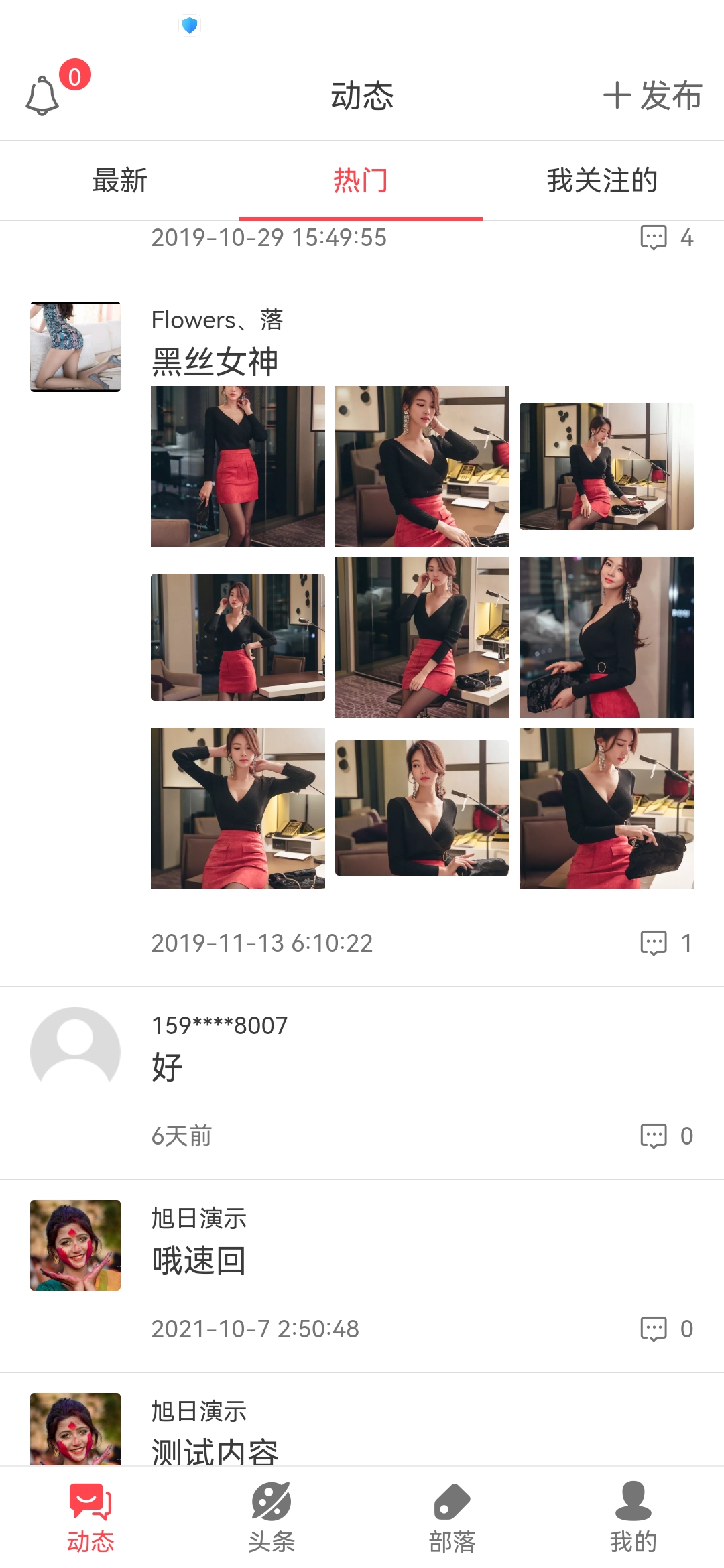This screenshot has width=724, height=1568.
Task: View the first photo in 黑丝女神 post
Action: [x=238, y=466]
